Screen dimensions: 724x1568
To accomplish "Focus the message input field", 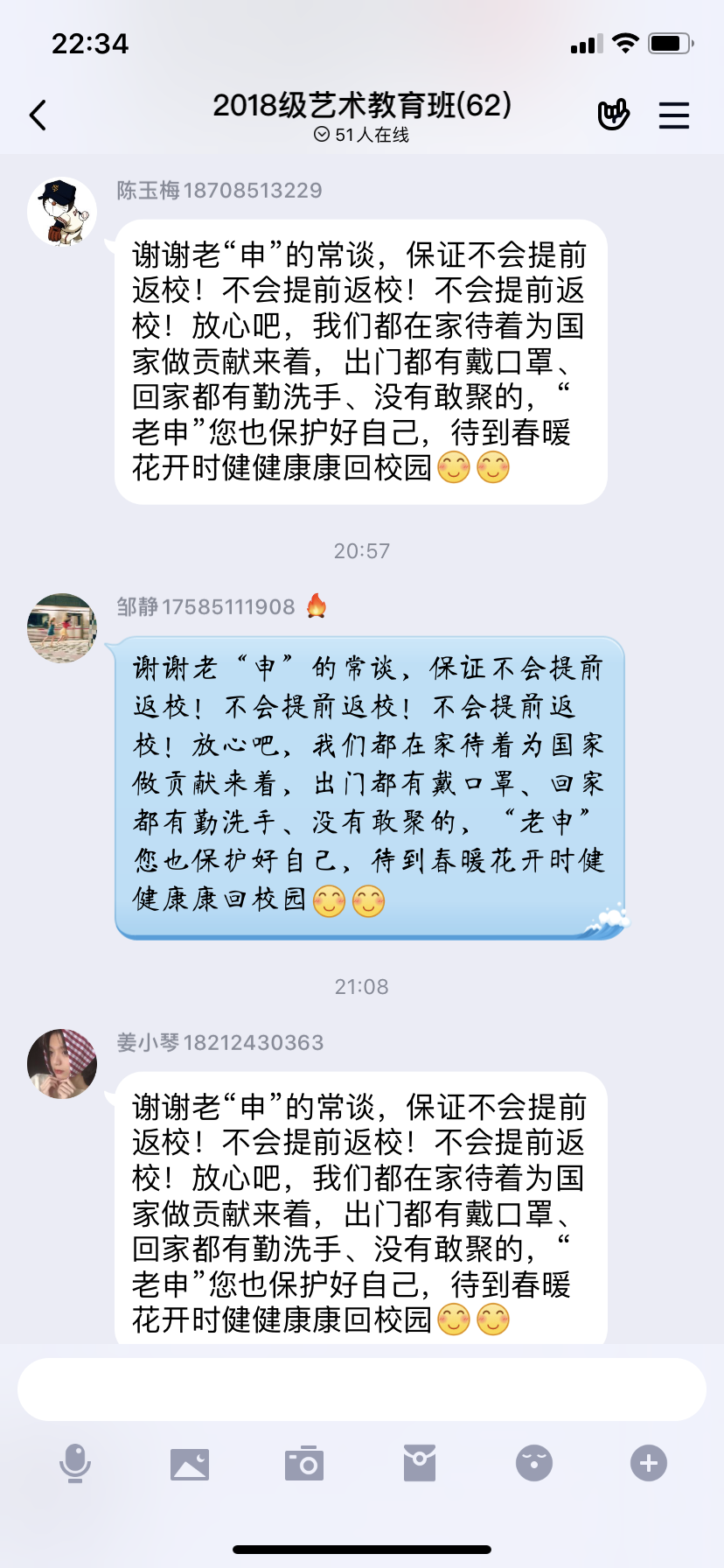I will tap(362, 1389).
